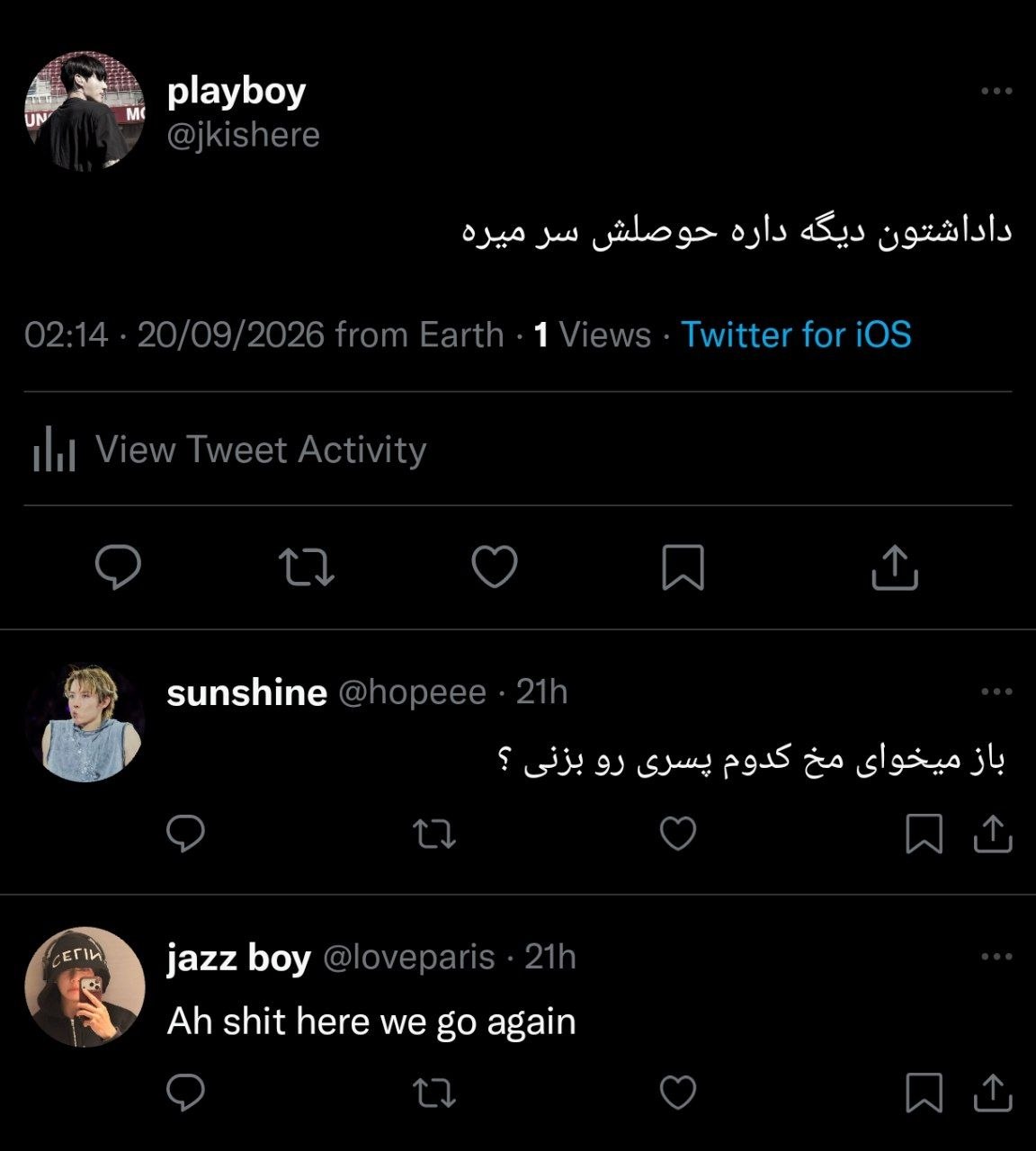Reply to sunshine's comment

point(186,834)
